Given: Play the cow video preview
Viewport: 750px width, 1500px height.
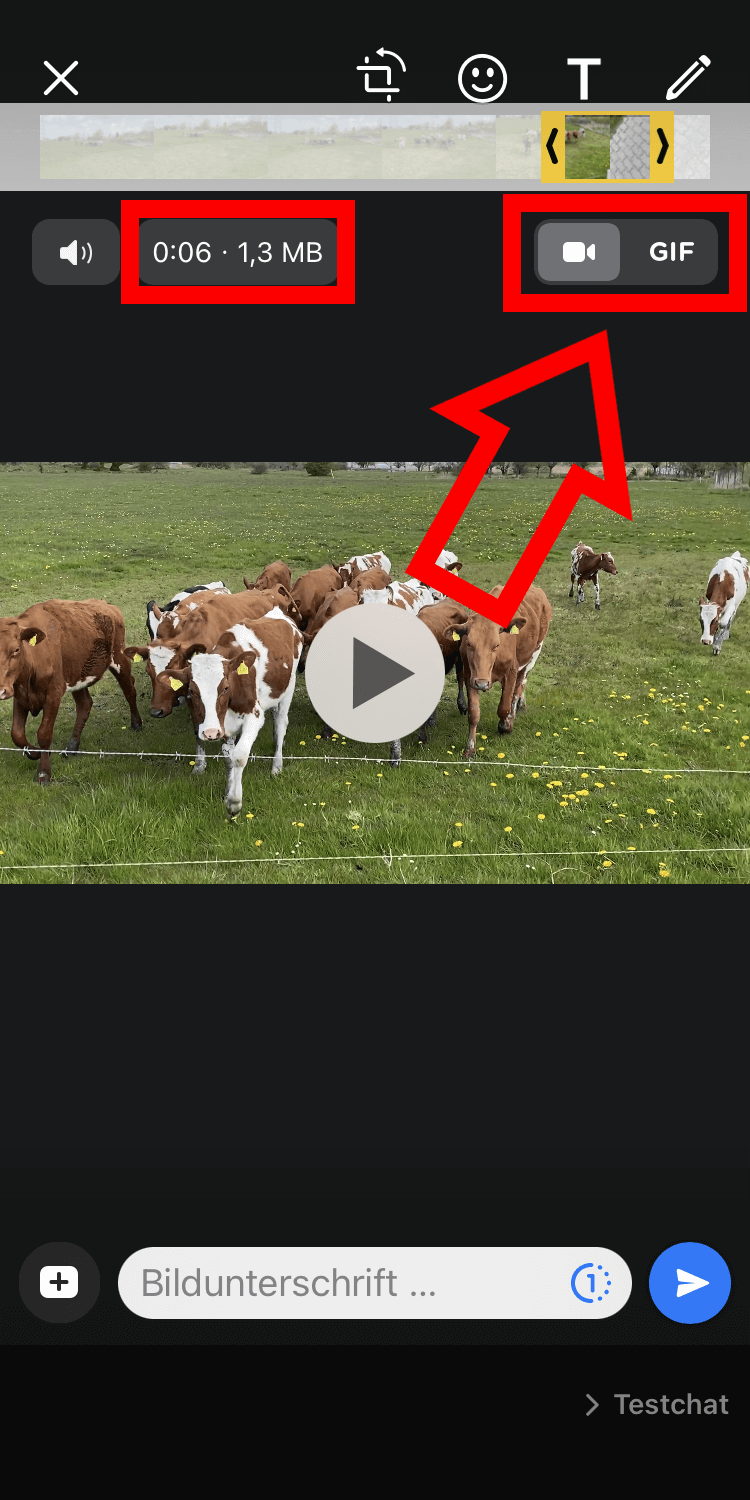Looking at the screenshot, I should click(x=375, y=673).
